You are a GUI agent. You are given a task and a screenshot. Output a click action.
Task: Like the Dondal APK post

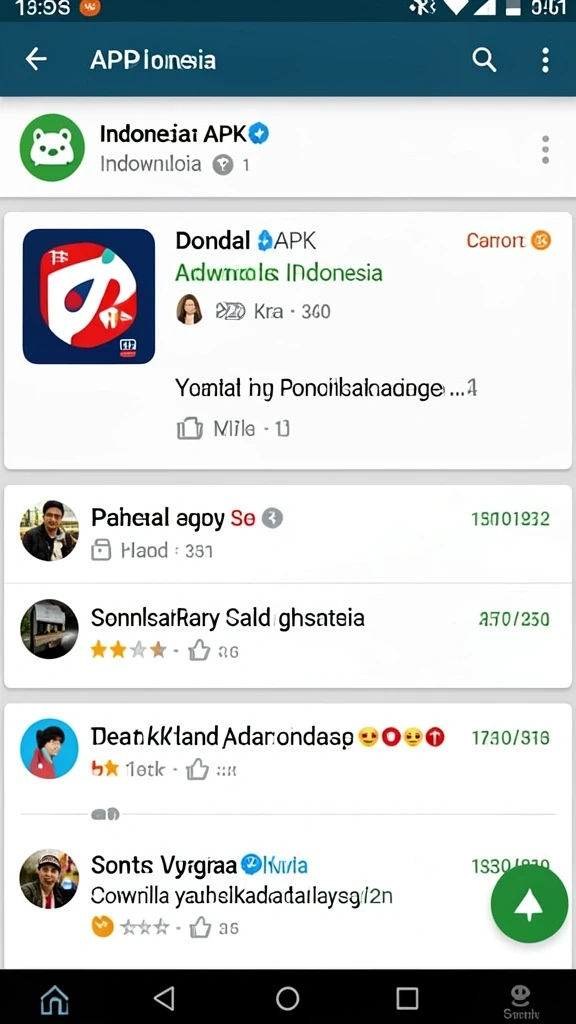189,429
